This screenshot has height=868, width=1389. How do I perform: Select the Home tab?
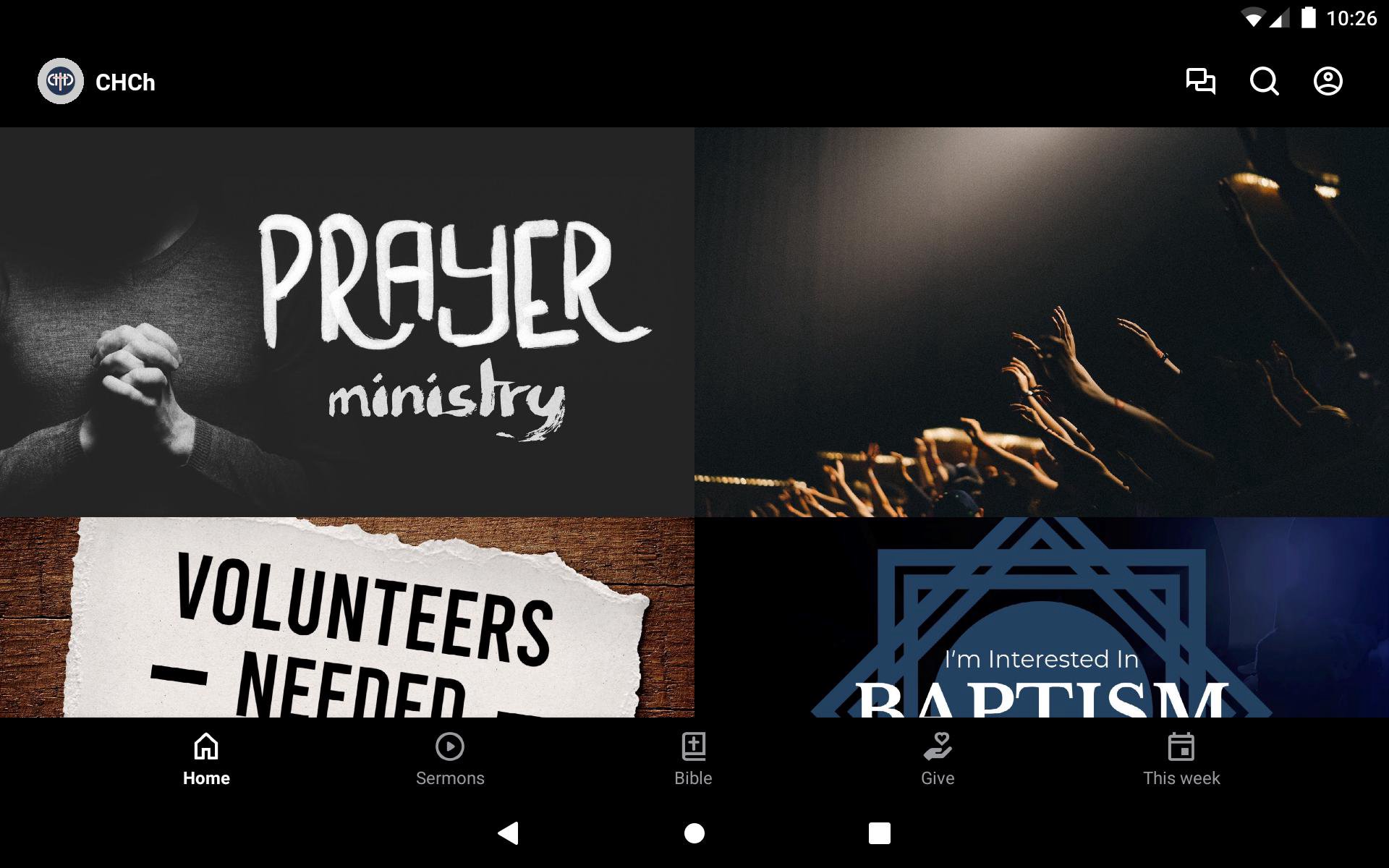coord(206,759)
